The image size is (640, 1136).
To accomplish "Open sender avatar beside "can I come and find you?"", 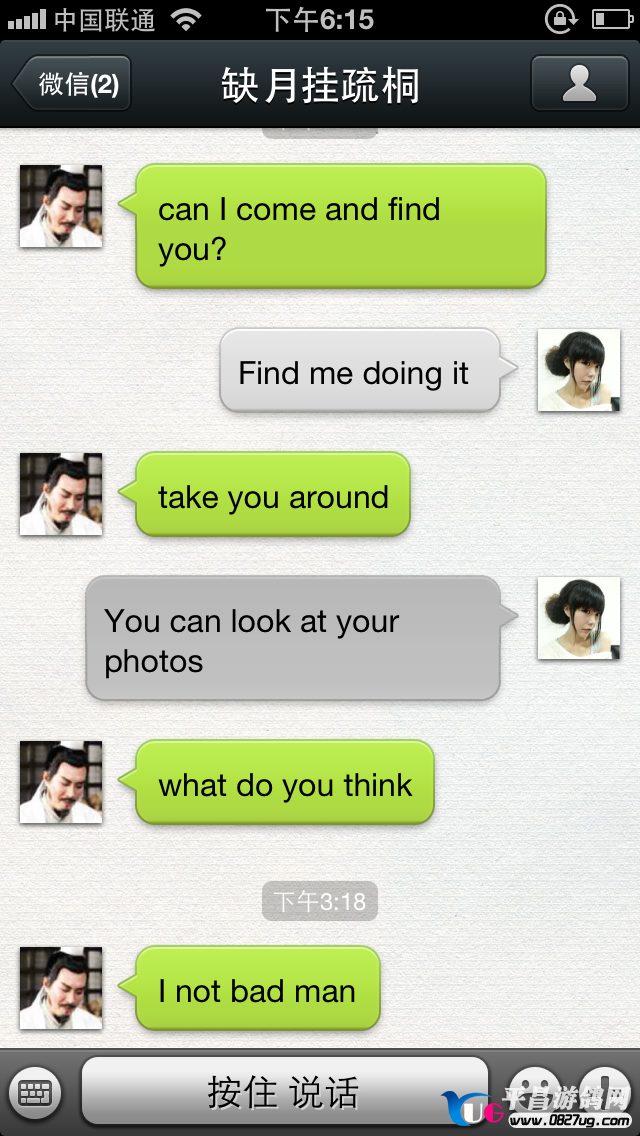I will [61, 206].
